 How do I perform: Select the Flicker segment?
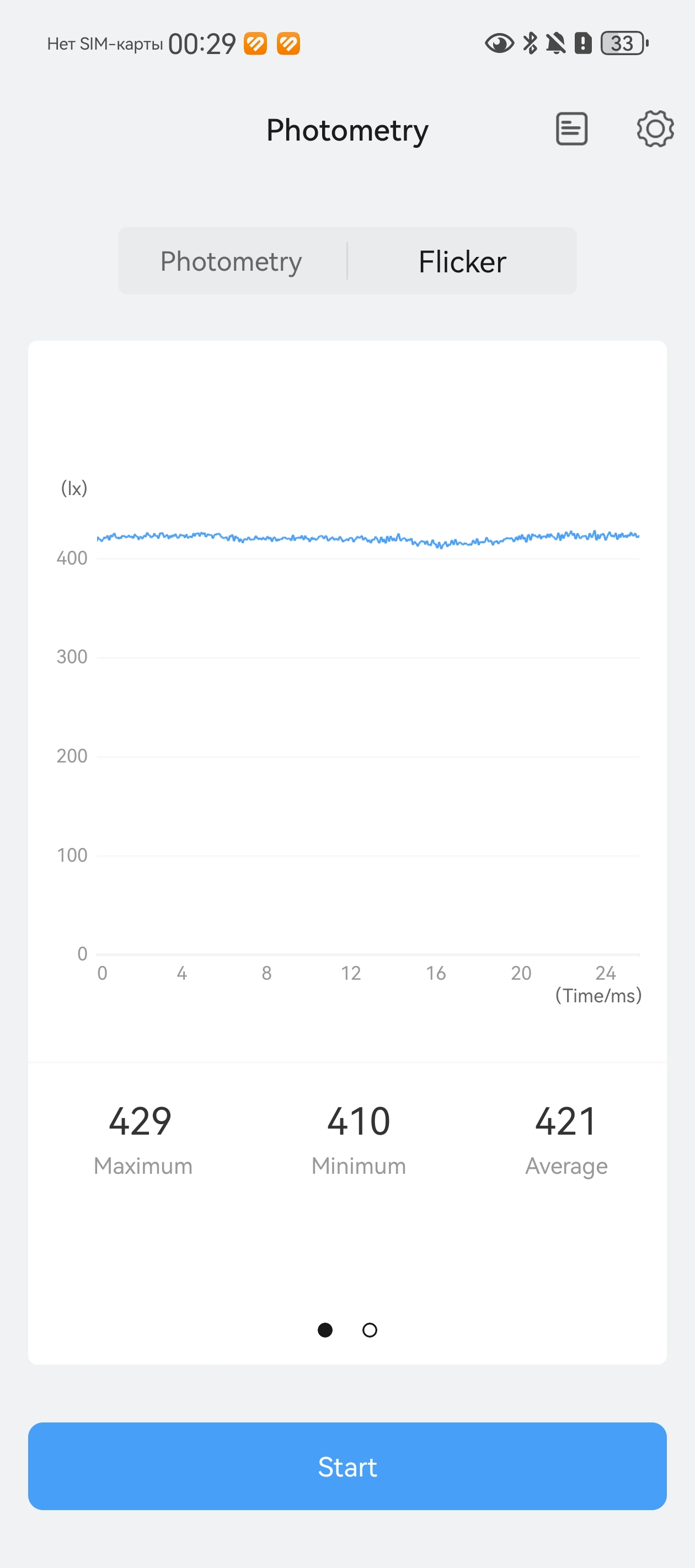(x=462, y=262)
